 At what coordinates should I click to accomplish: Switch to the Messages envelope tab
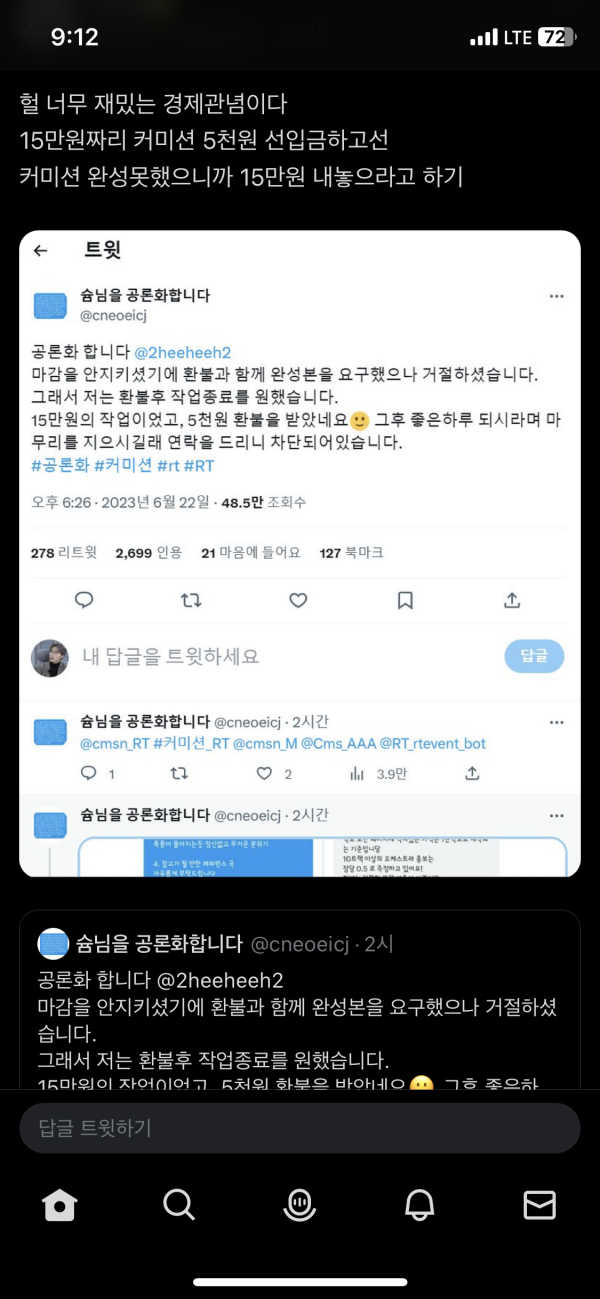click(x=540, y=1205)
